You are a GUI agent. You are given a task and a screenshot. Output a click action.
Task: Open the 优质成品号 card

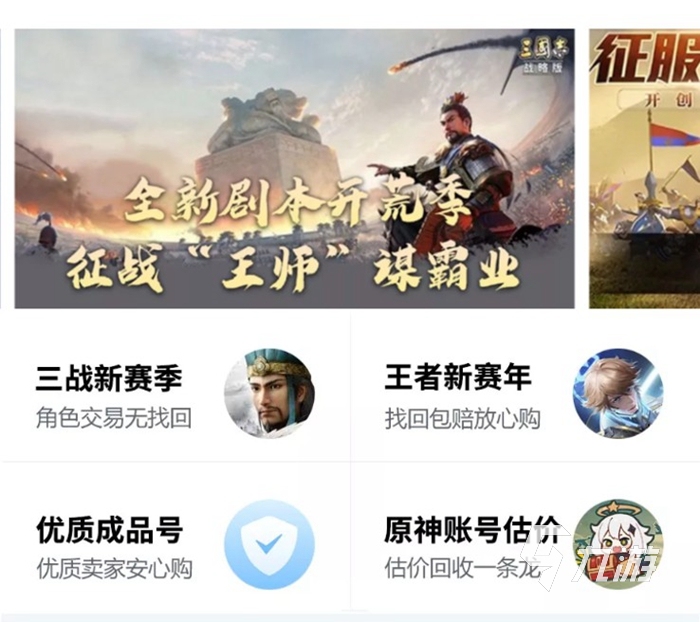[175, 545]
